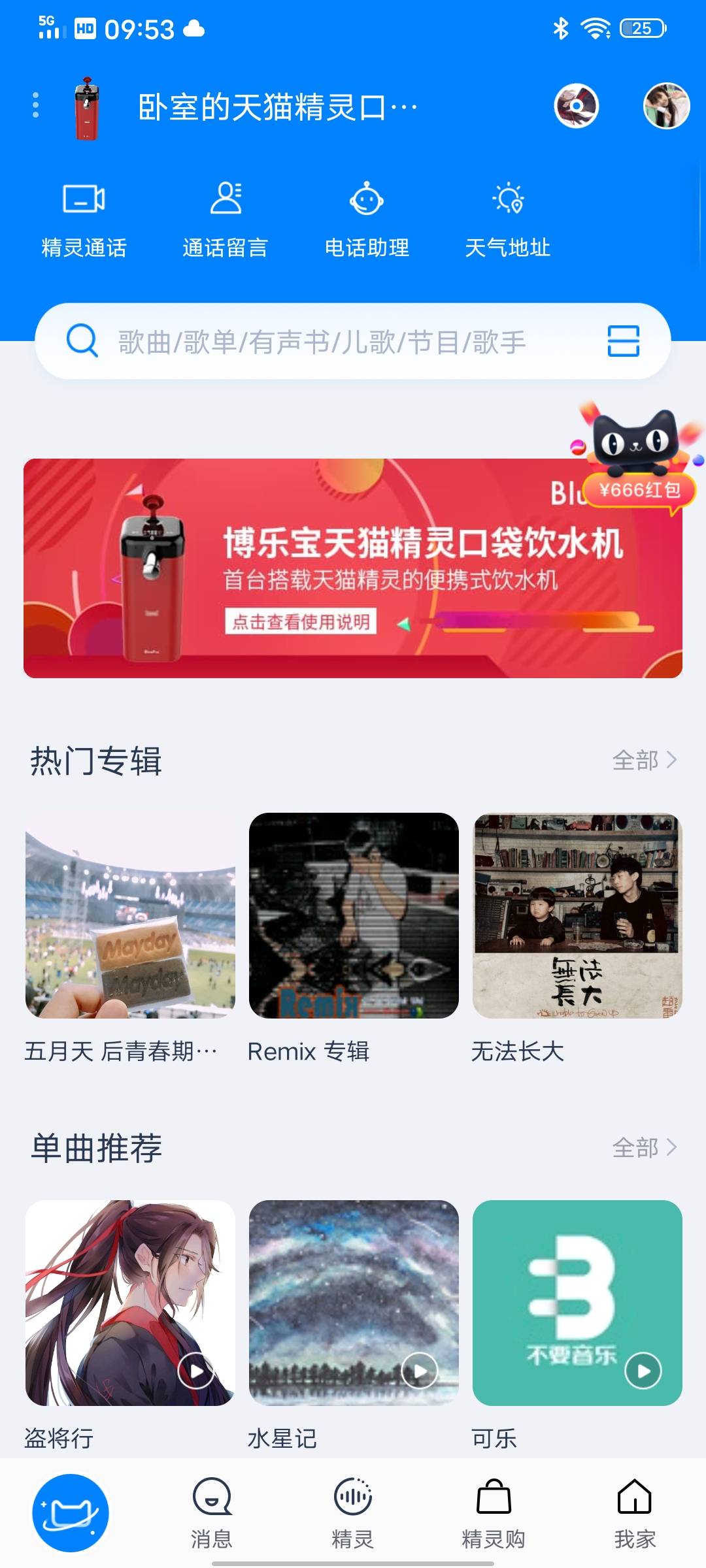
Task: Open the ¥666红包 red packet promo
Action: point(638,457)
